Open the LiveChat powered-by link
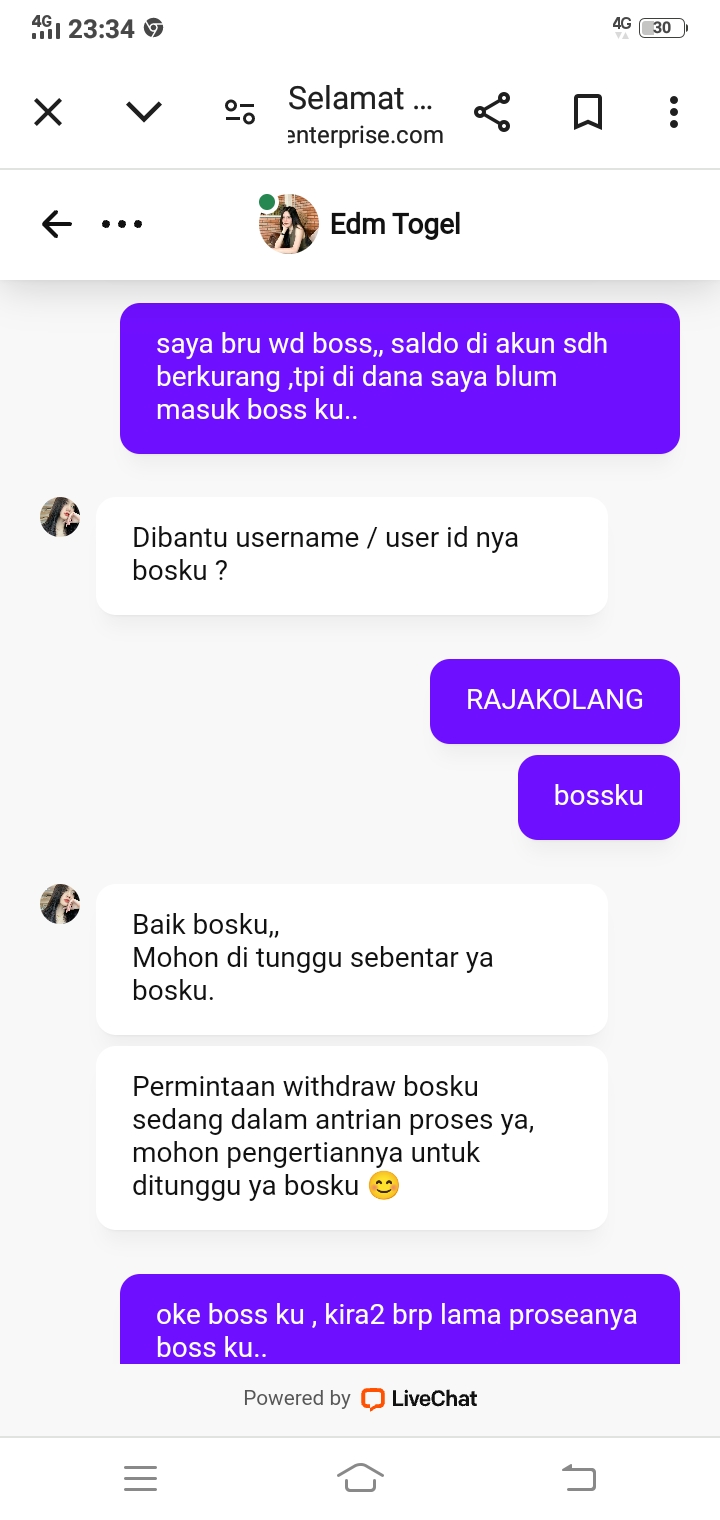Image resolution: width=720 pixels, height=1520 pixels. click(x=420, y=1399)
